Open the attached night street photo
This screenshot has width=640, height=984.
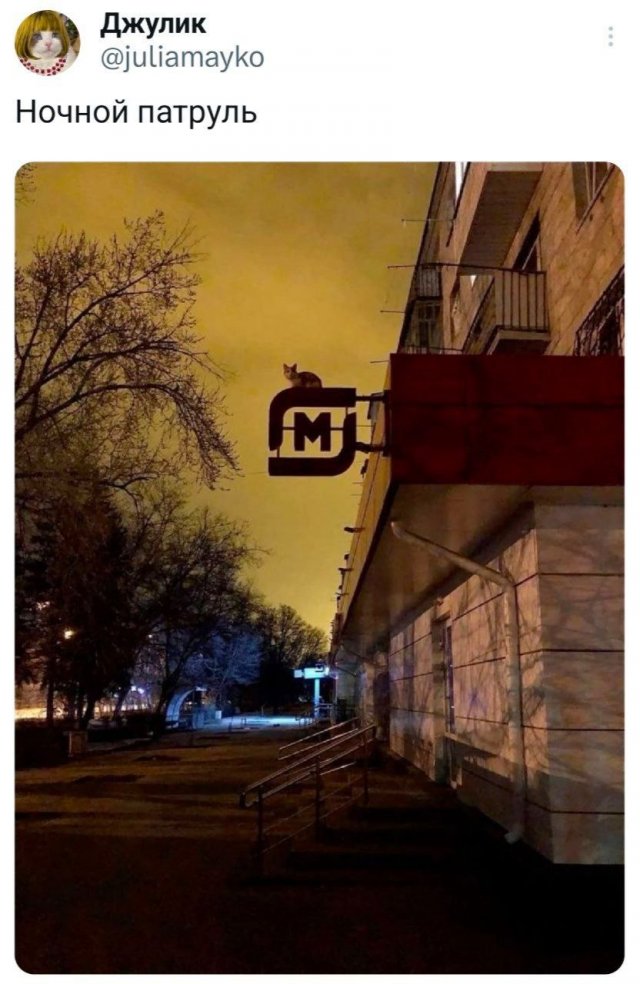[319, 567]
